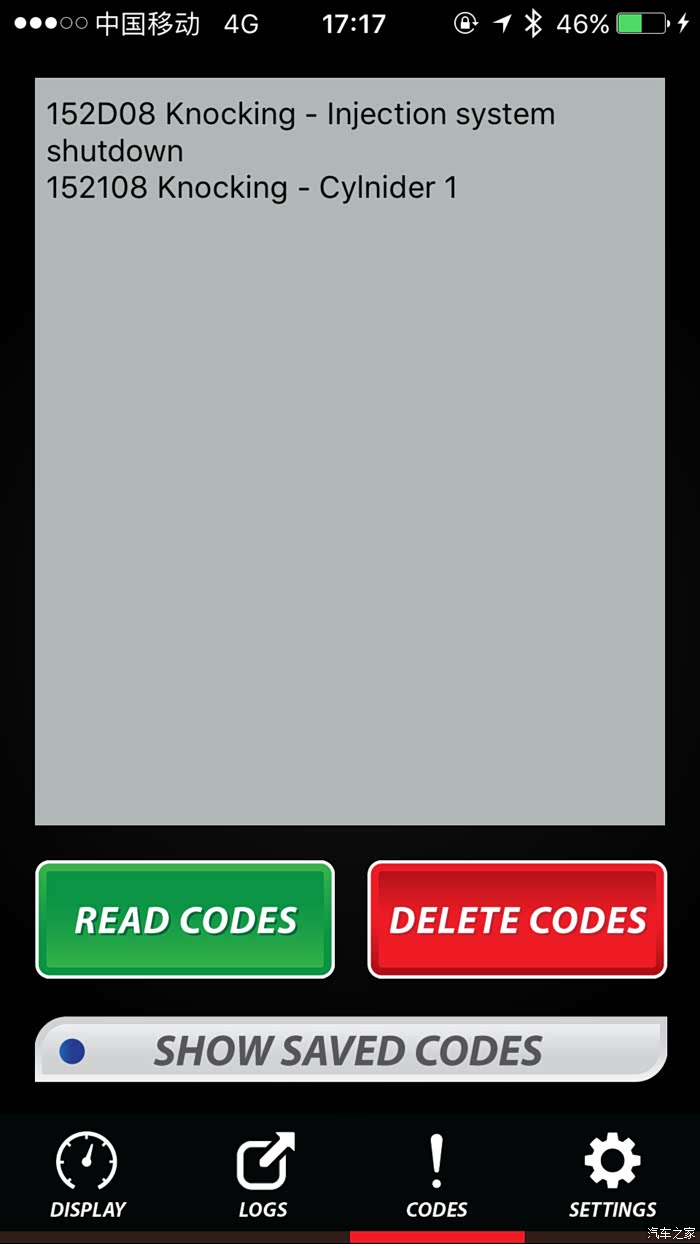Select the Codes tab
The image size is (700, 1244).
(x=437, y=1176)
